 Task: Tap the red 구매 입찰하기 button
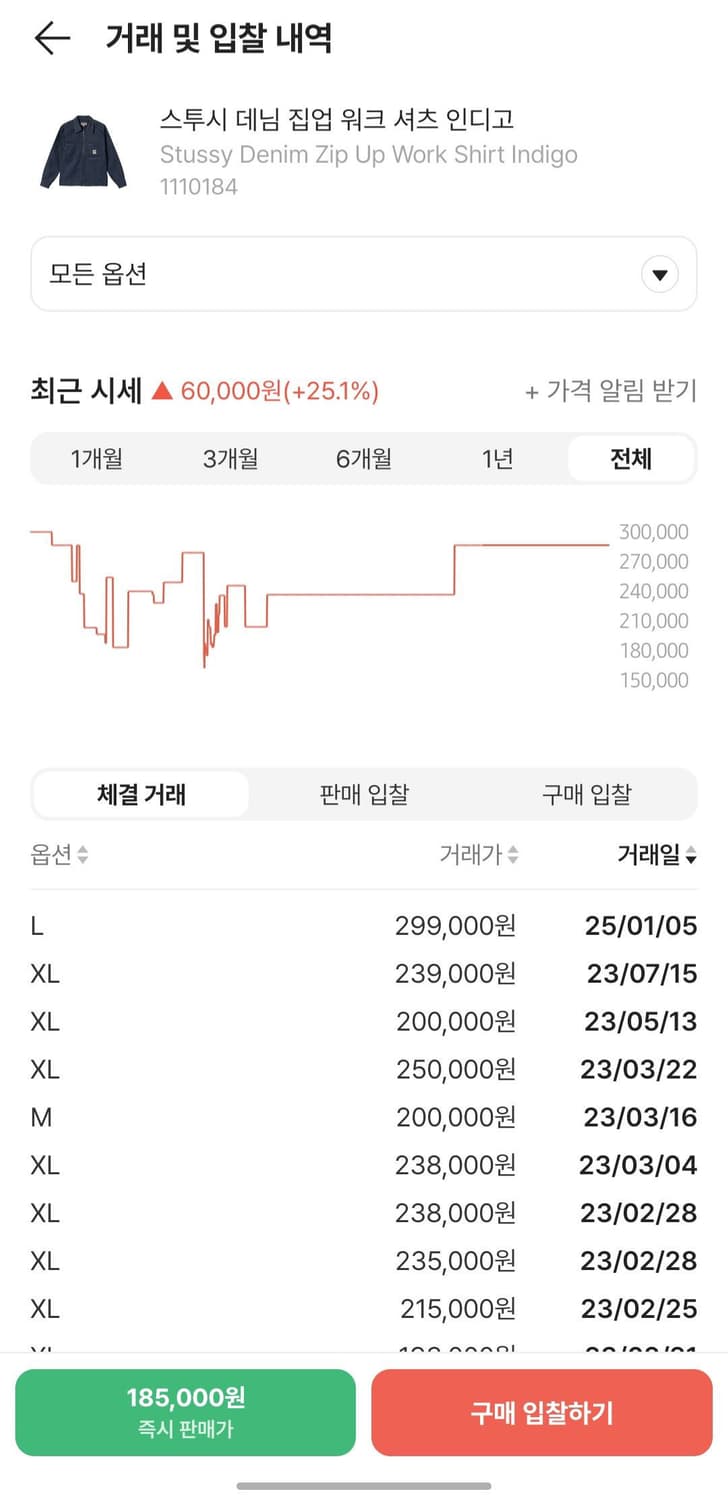tap(540, 1412)
